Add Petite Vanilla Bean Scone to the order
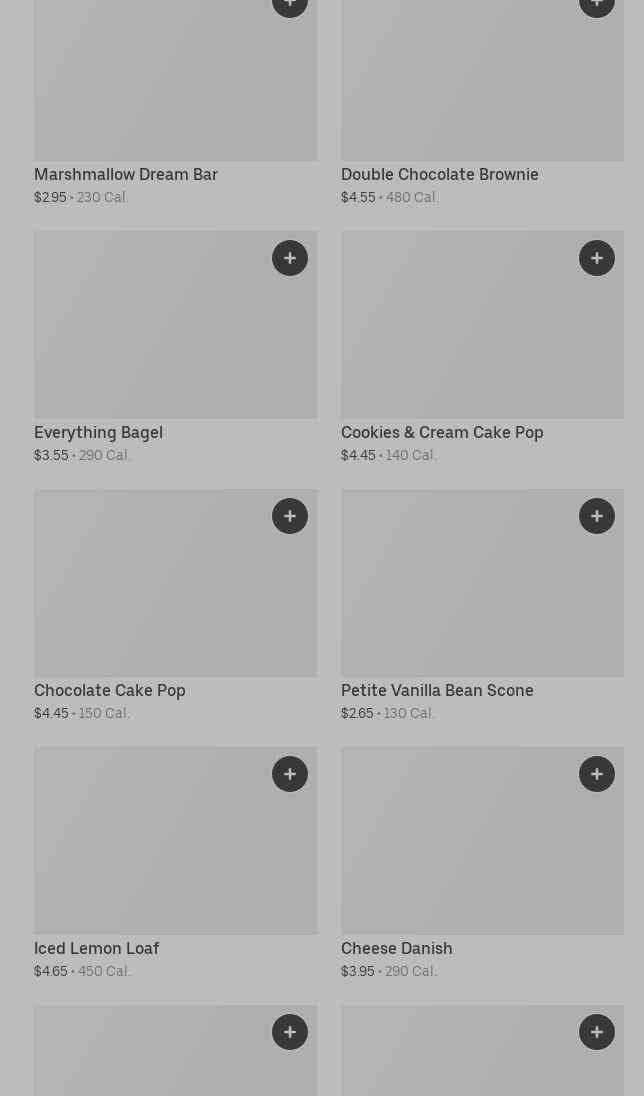The image size is (644, 1096). pos(597,516)
